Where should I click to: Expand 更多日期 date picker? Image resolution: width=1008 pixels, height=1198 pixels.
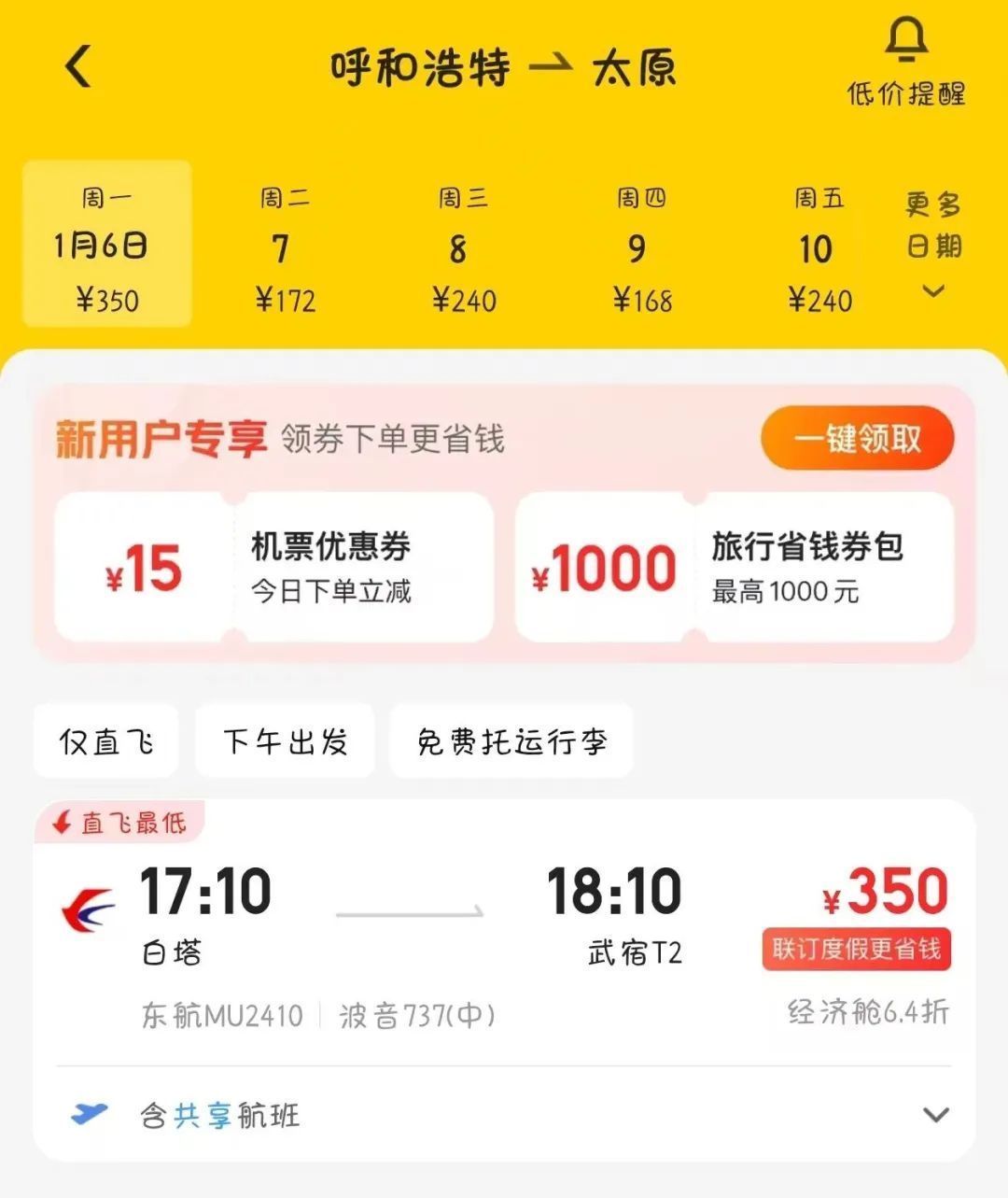933,245
